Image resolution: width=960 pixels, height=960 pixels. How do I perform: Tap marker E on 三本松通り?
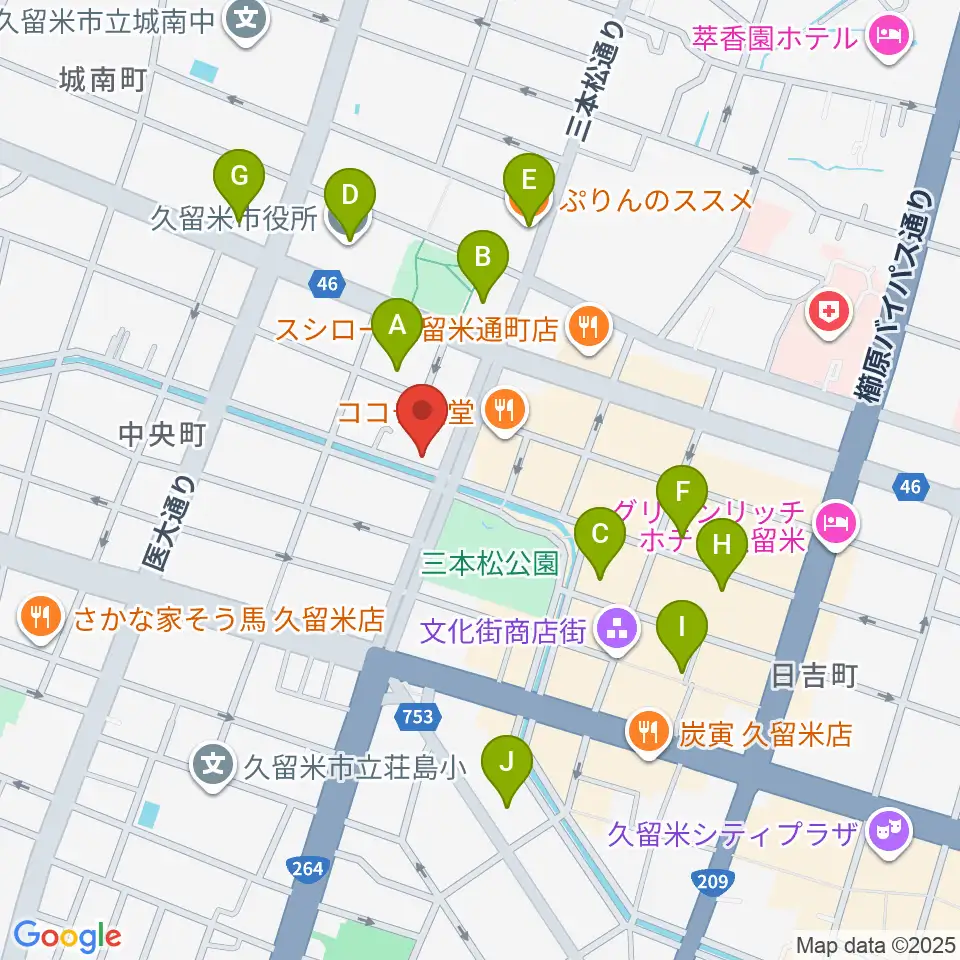[529, 189]
